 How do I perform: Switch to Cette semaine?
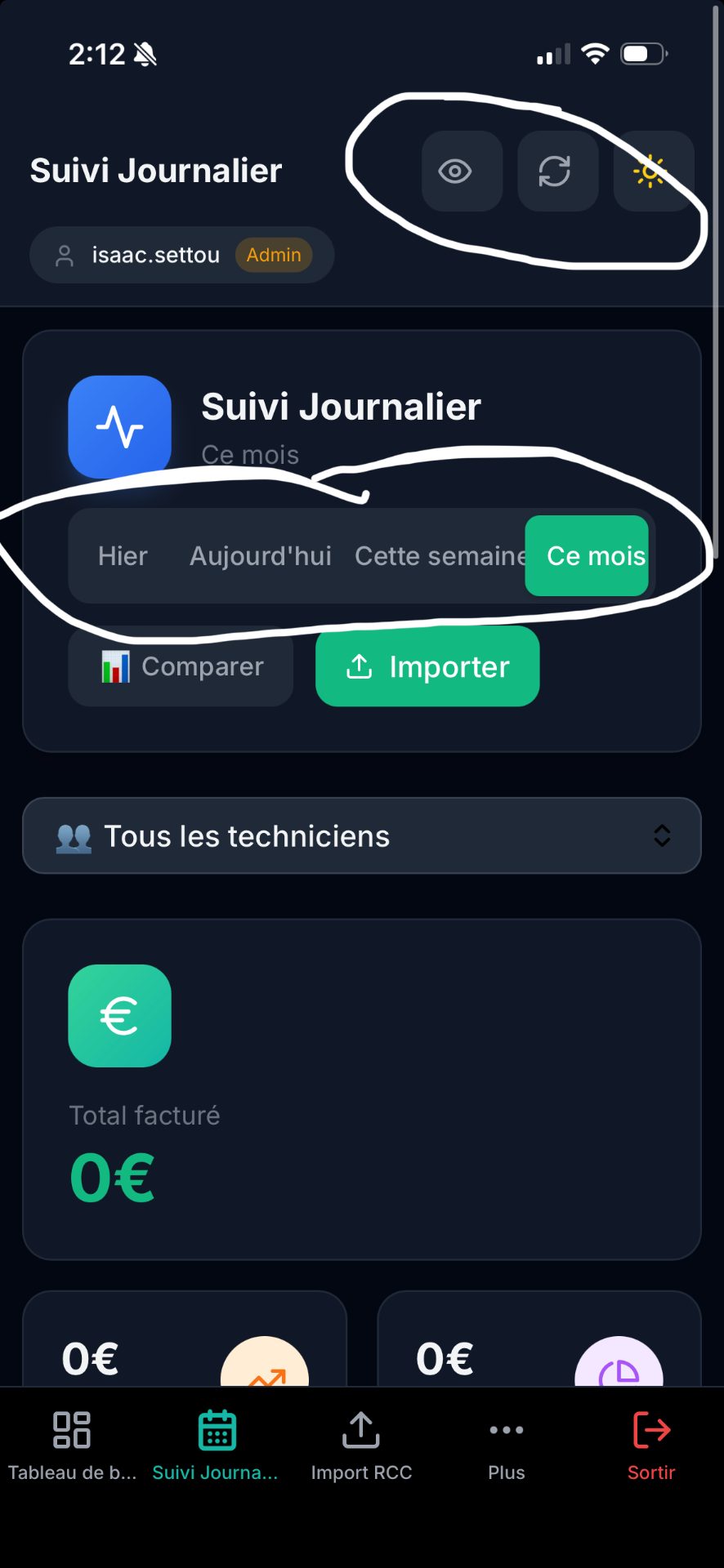point(440,556)
